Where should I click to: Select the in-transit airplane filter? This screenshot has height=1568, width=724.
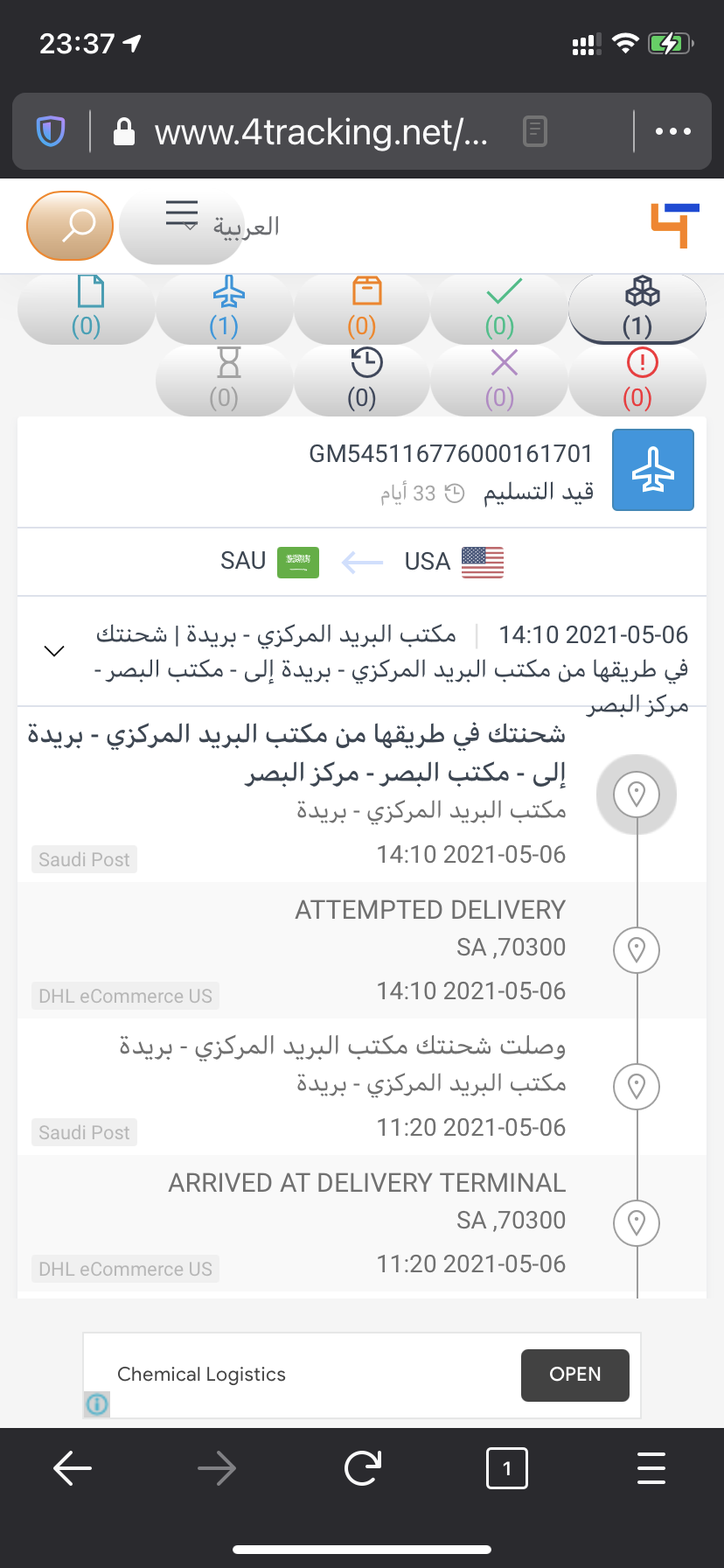224,308
